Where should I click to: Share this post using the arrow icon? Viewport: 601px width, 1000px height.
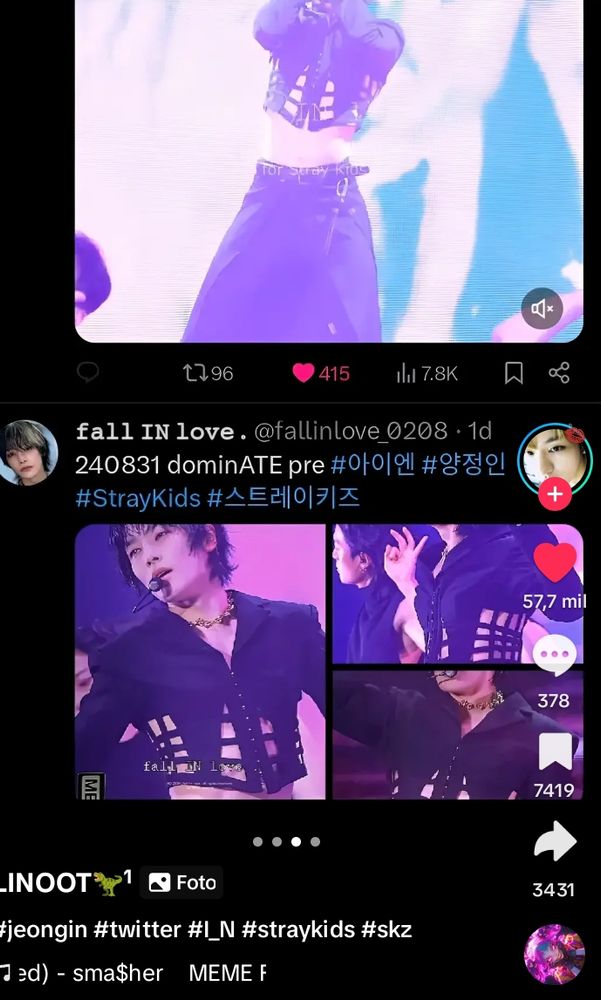(554, 843)
